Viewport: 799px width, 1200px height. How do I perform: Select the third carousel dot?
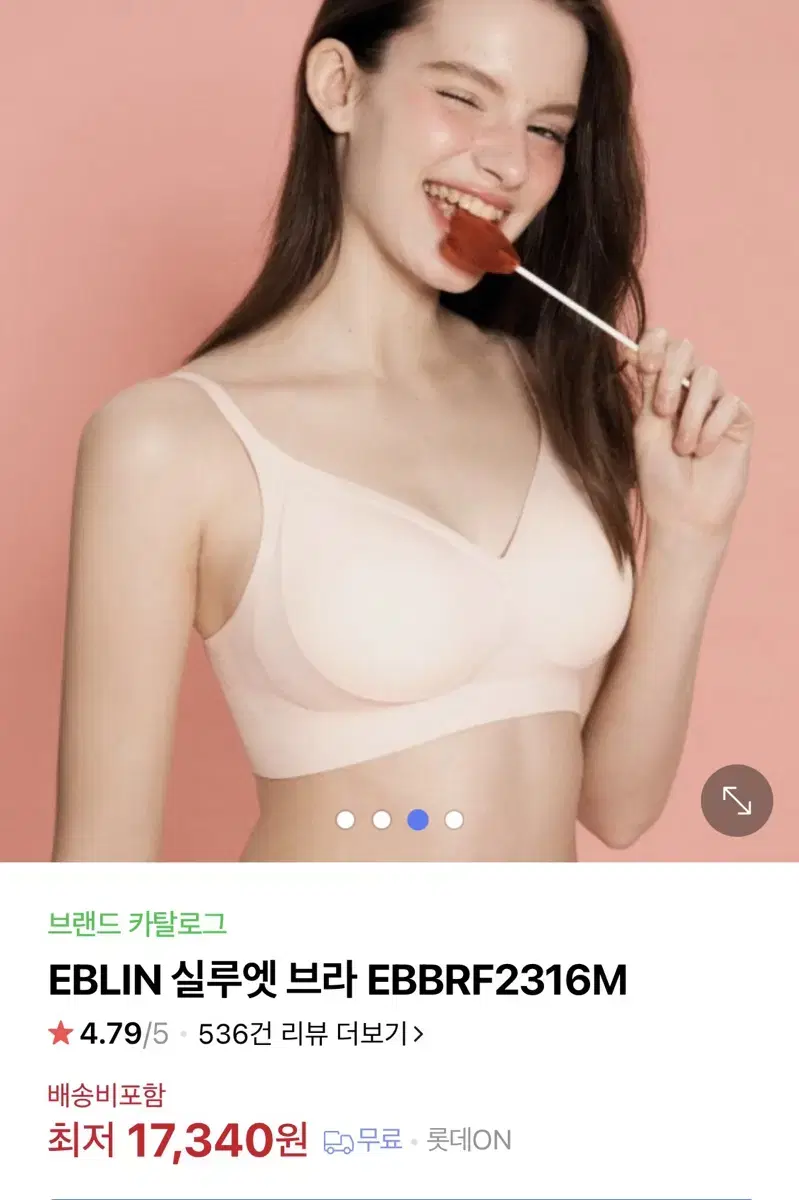point(417,819)
